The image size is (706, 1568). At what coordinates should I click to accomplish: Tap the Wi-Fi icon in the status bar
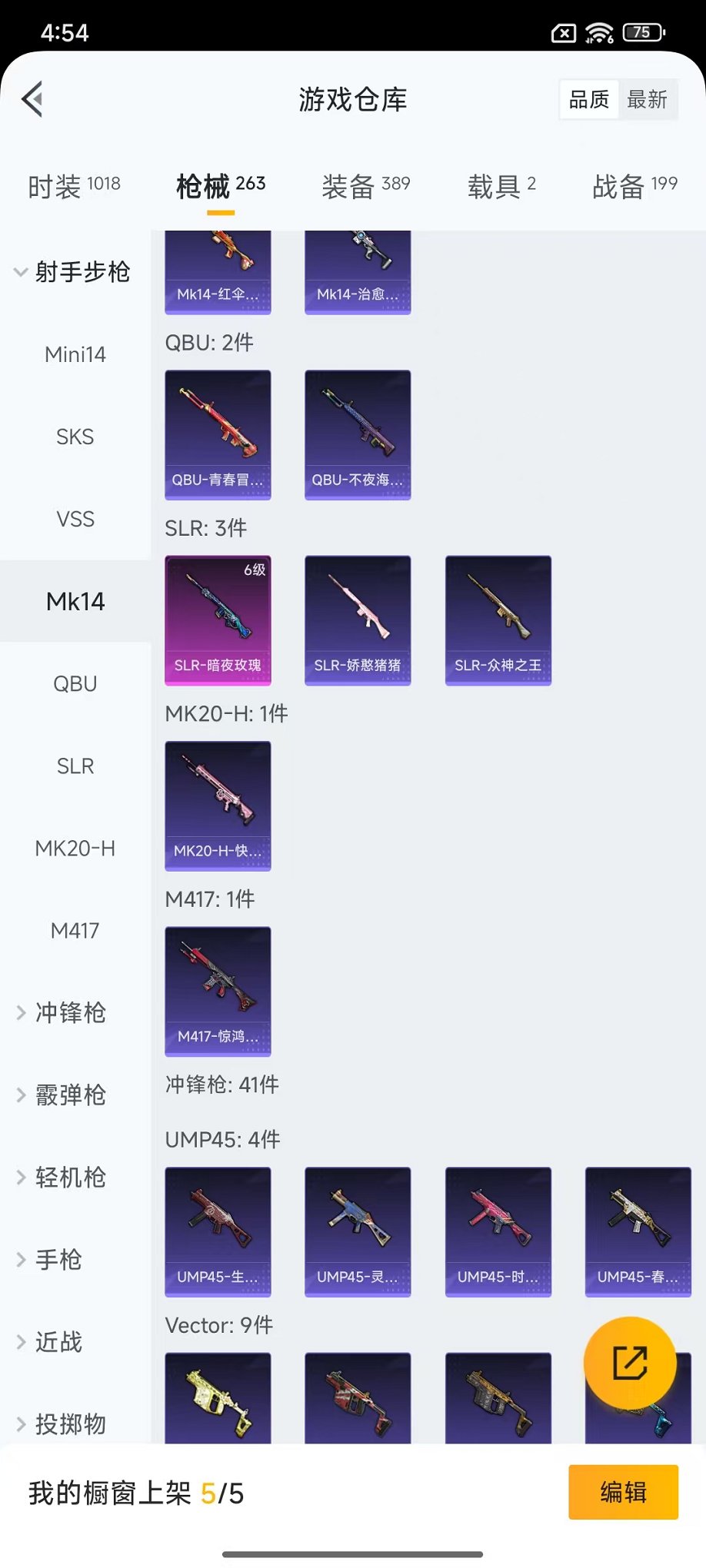click(x=598, y=32)
